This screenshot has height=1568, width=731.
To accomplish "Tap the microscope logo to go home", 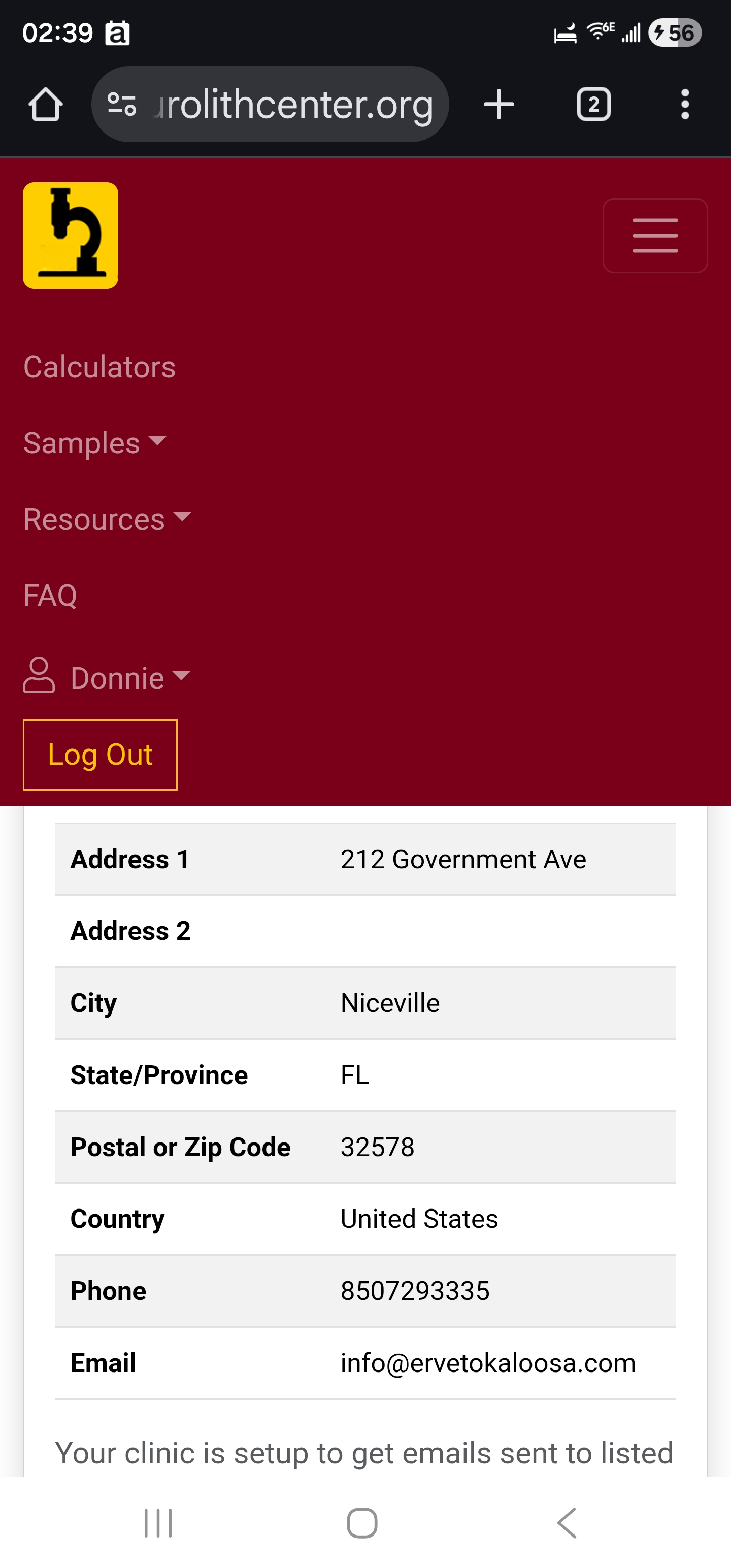I will tap(71, 236).
